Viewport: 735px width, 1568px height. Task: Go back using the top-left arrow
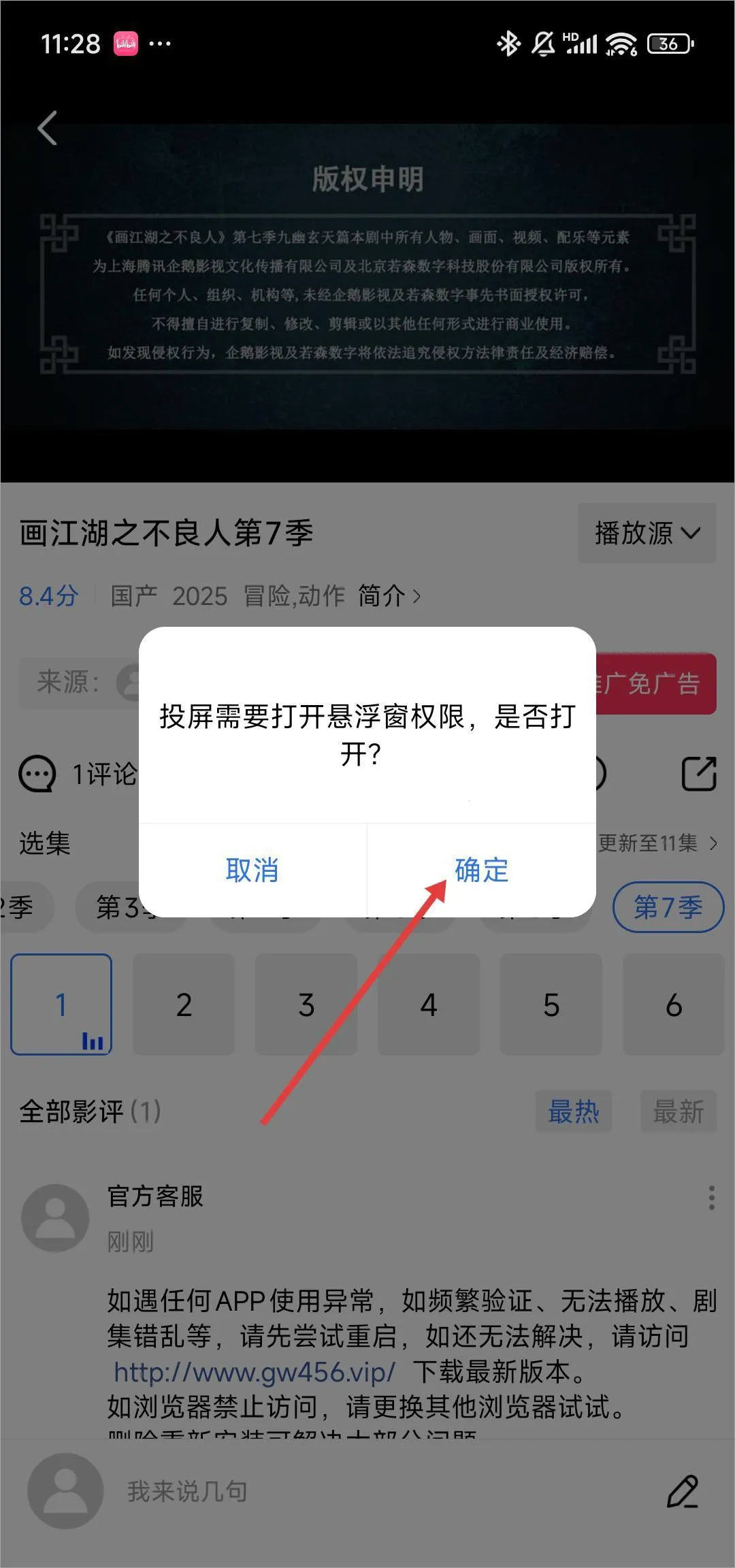[x=48, y=128]
